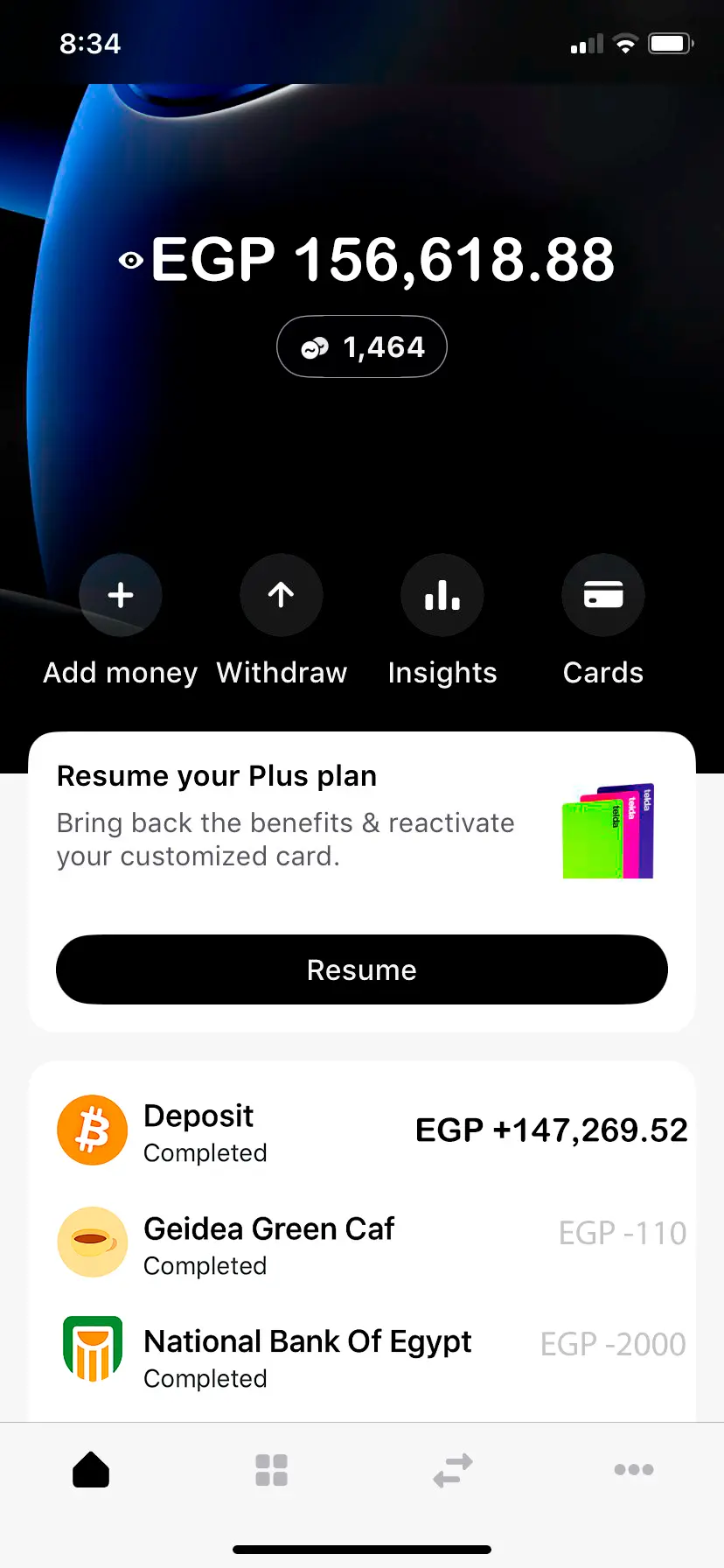The image size is (724, 1568).
Task: Open the more options tab
Action: click(x=633, y=1470)
